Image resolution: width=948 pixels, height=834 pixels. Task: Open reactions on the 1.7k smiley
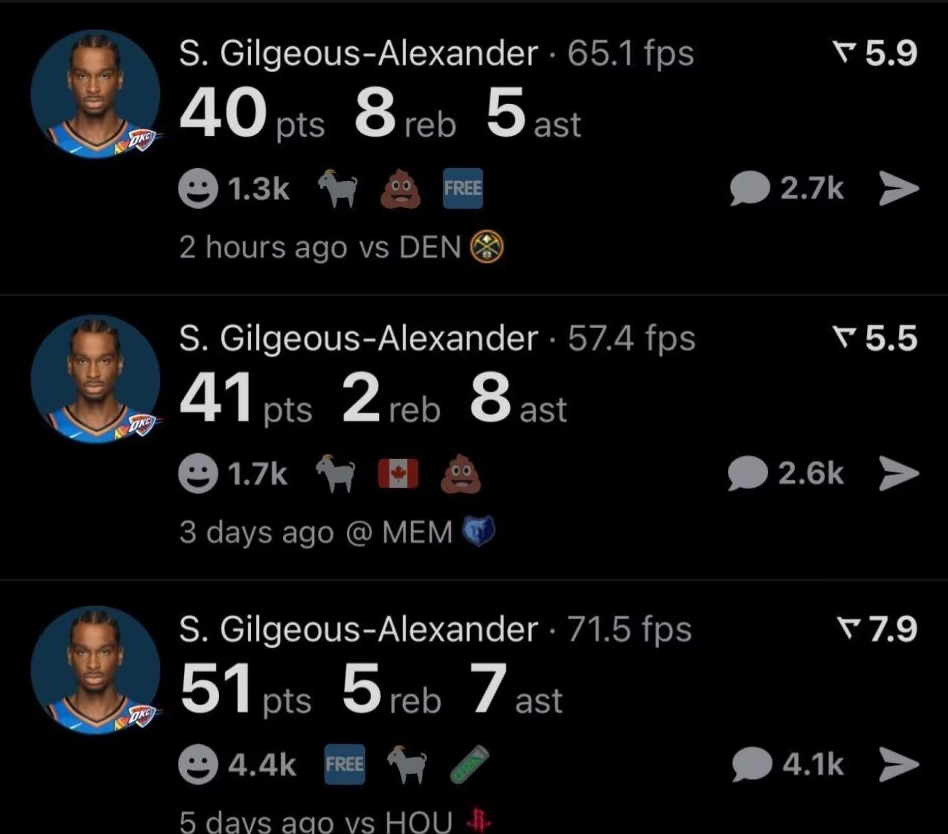pos(234,473)
